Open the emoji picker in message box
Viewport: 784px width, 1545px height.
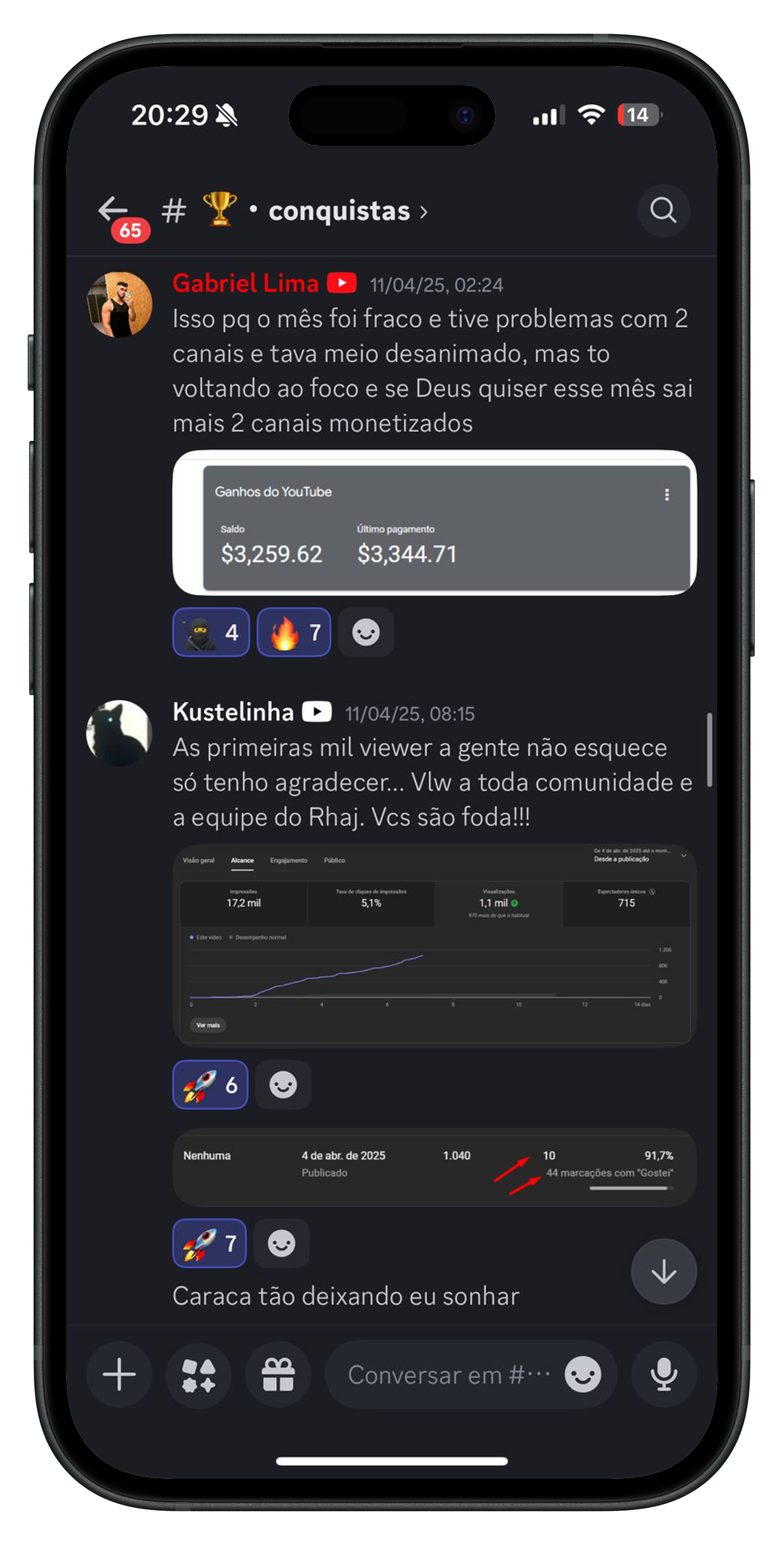[x=582, y=1374]
